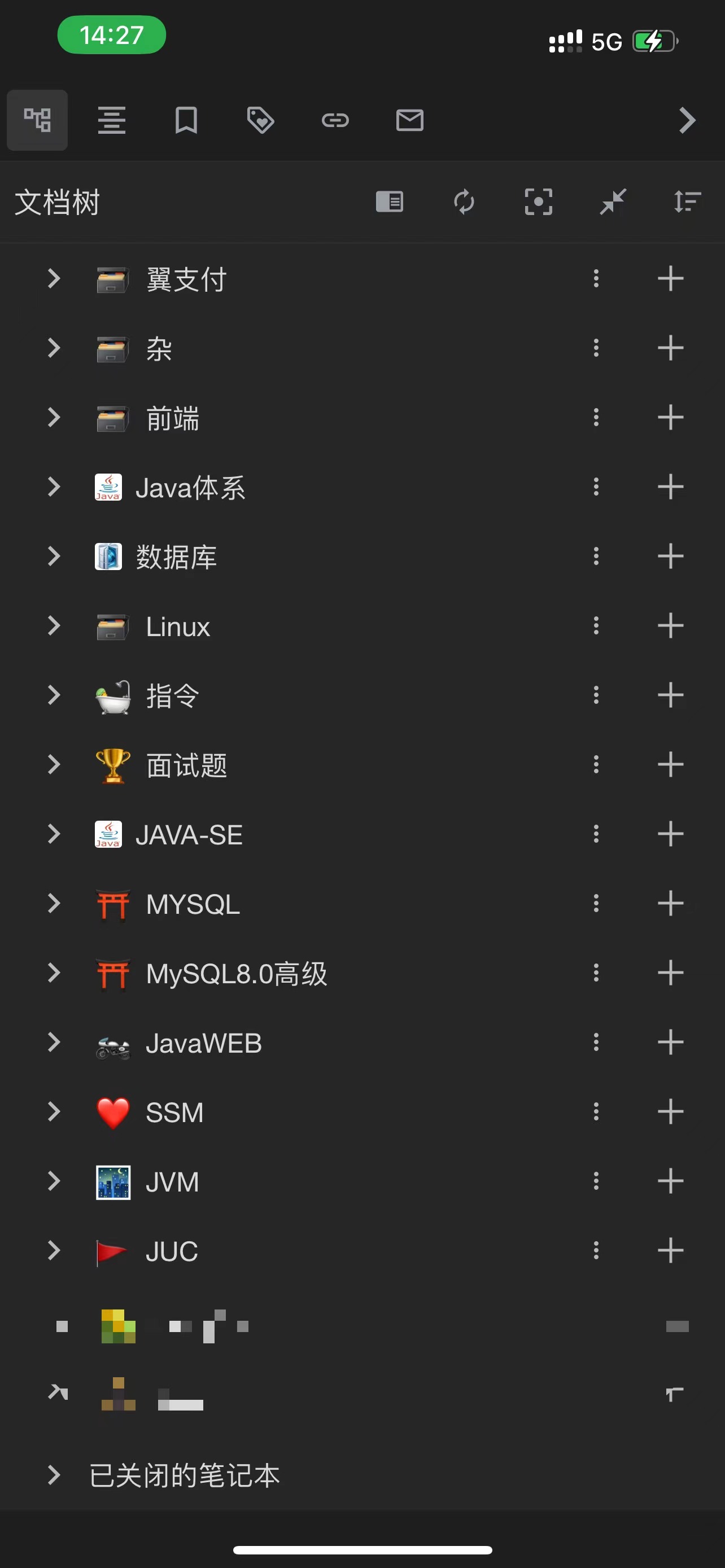Select the SSM notebook

pos(174,1112)
